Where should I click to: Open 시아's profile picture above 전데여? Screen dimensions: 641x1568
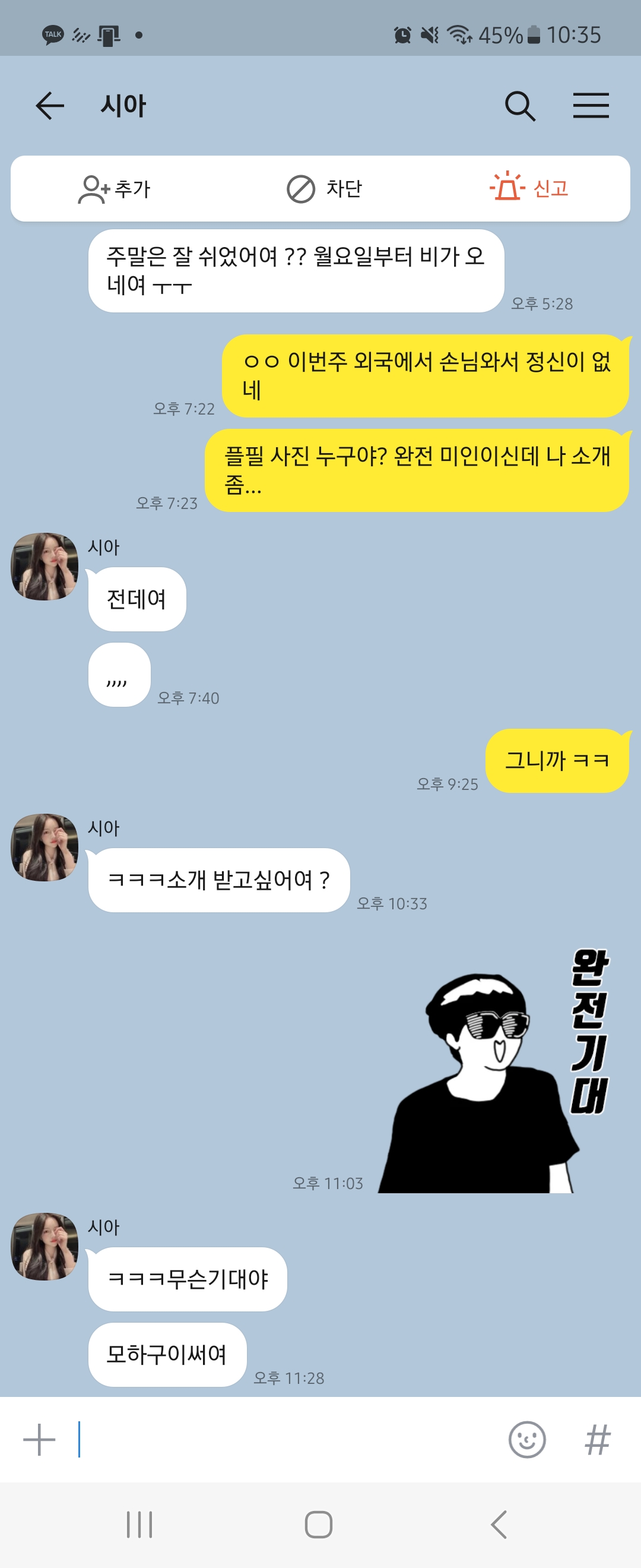point(45,567)
